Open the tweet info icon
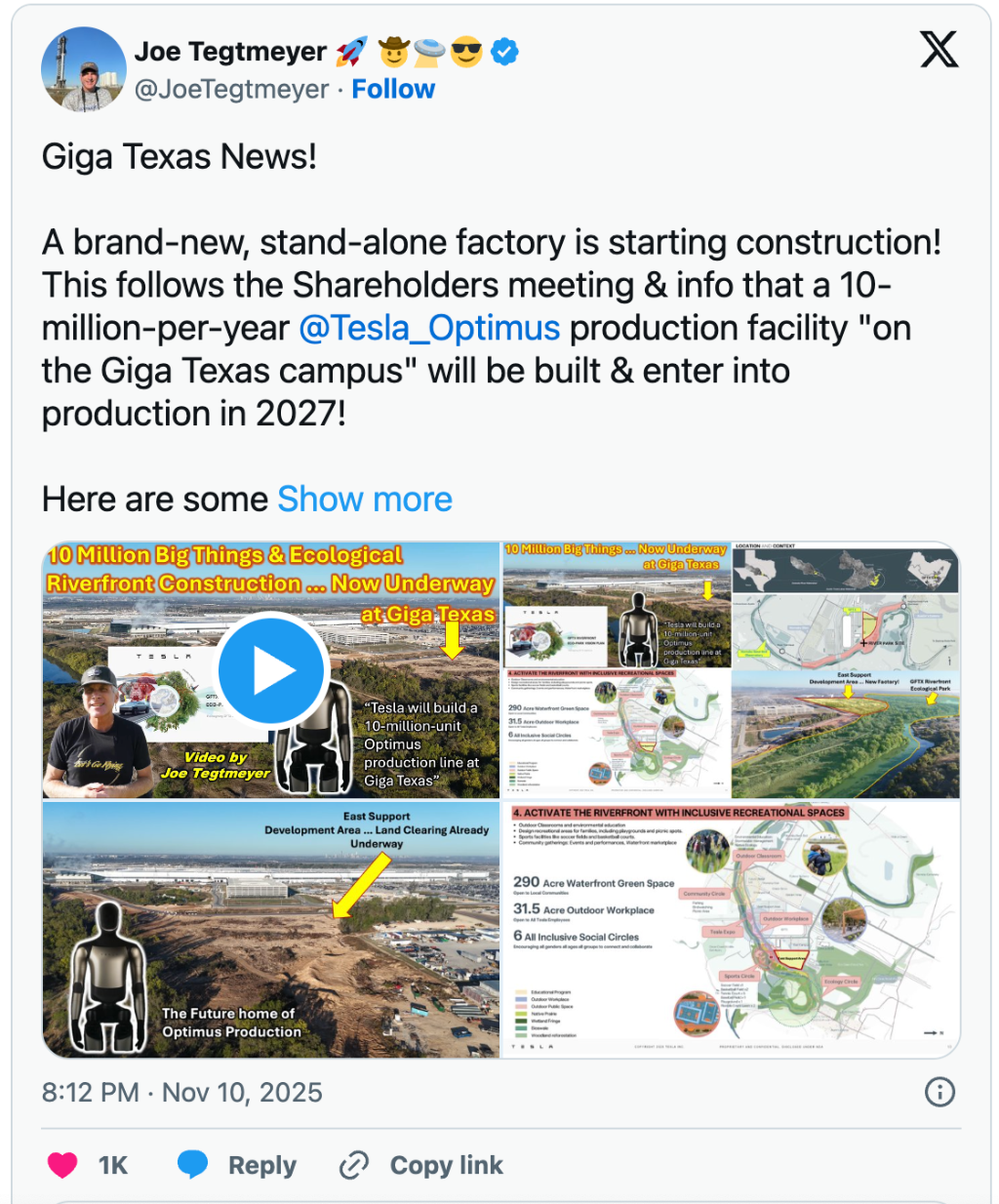This screenshot has height=1204, width=999. coord(939,1092)
